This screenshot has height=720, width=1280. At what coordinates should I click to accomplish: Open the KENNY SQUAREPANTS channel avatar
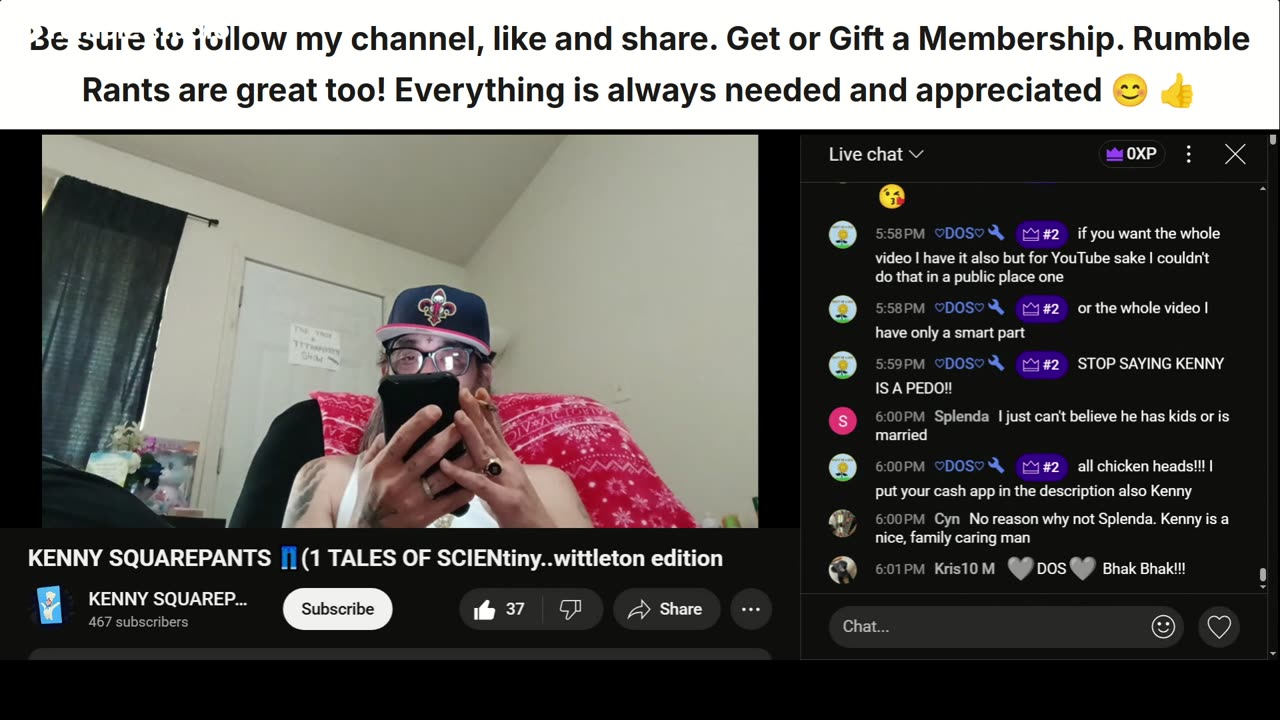pyautogui.click(x=50, y=607)
